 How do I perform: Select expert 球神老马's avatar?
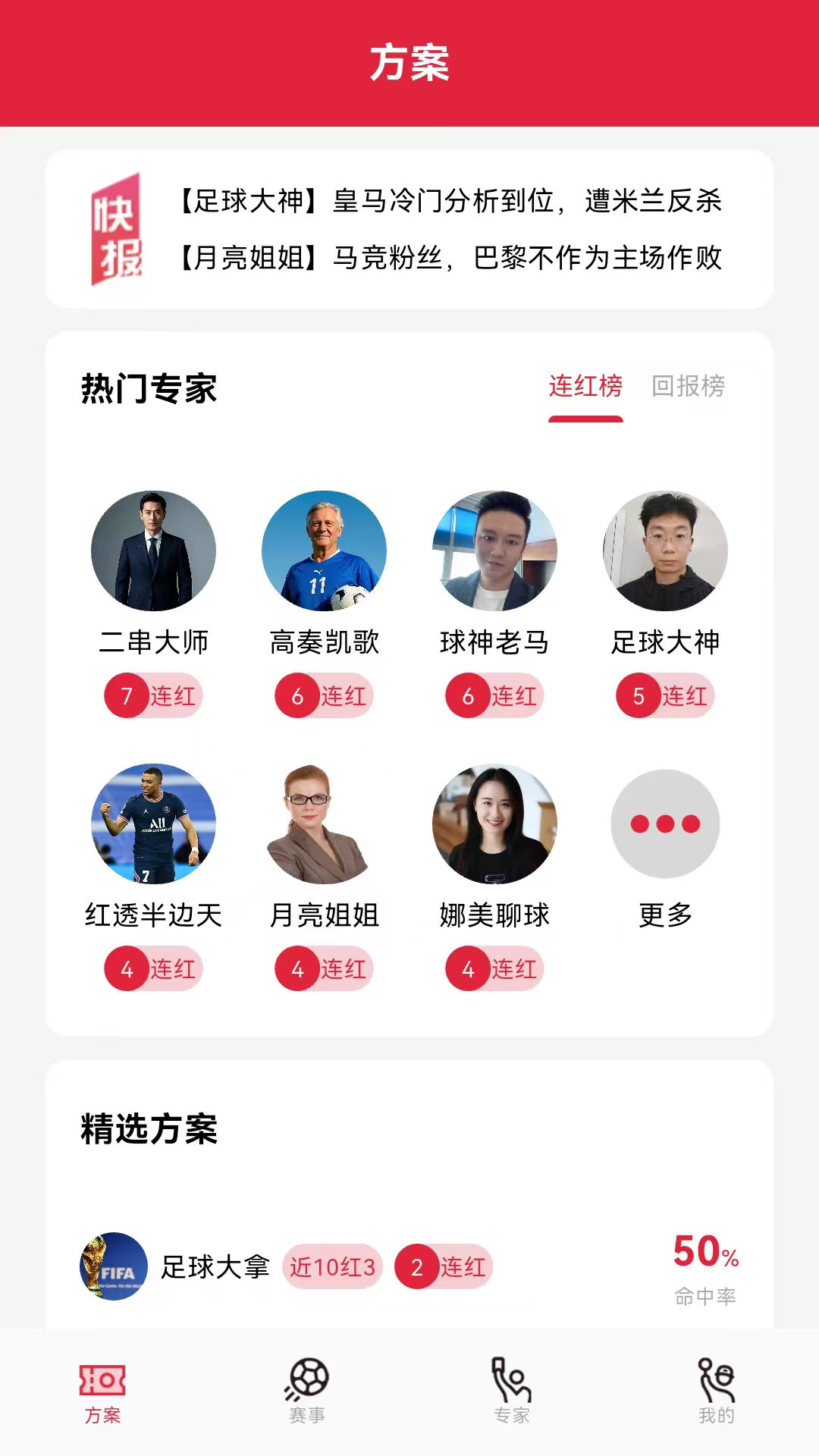(494, 551)
